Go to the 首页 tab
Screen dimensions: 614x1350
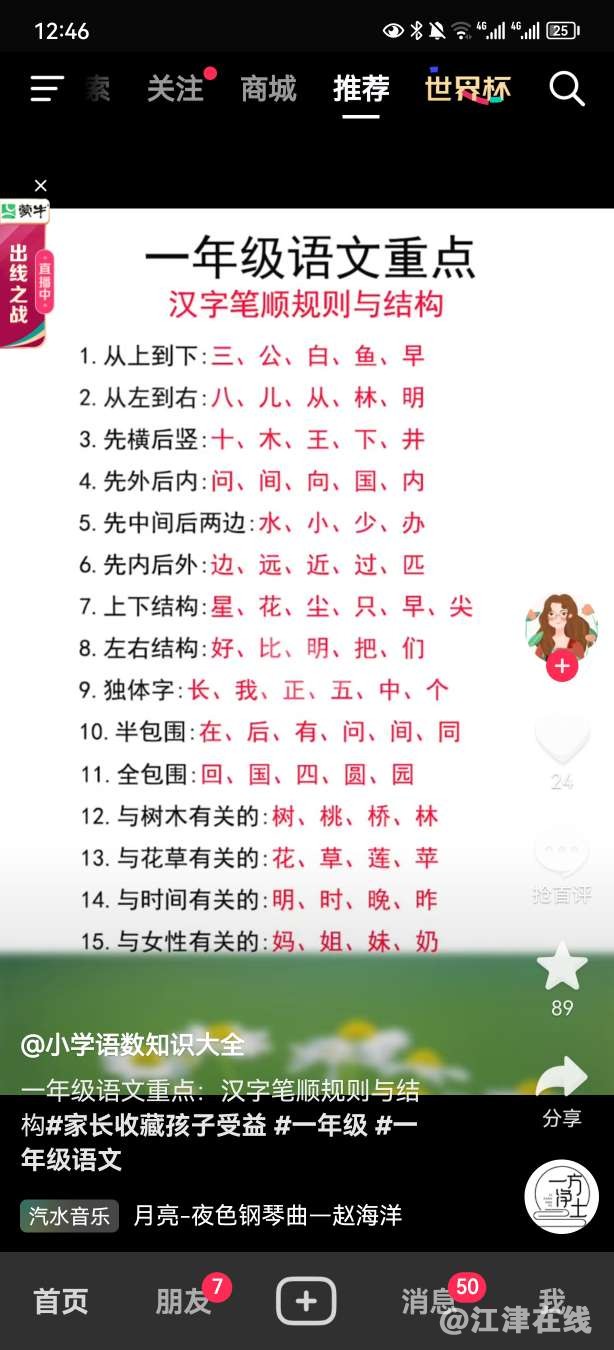tap(61, 1301)
